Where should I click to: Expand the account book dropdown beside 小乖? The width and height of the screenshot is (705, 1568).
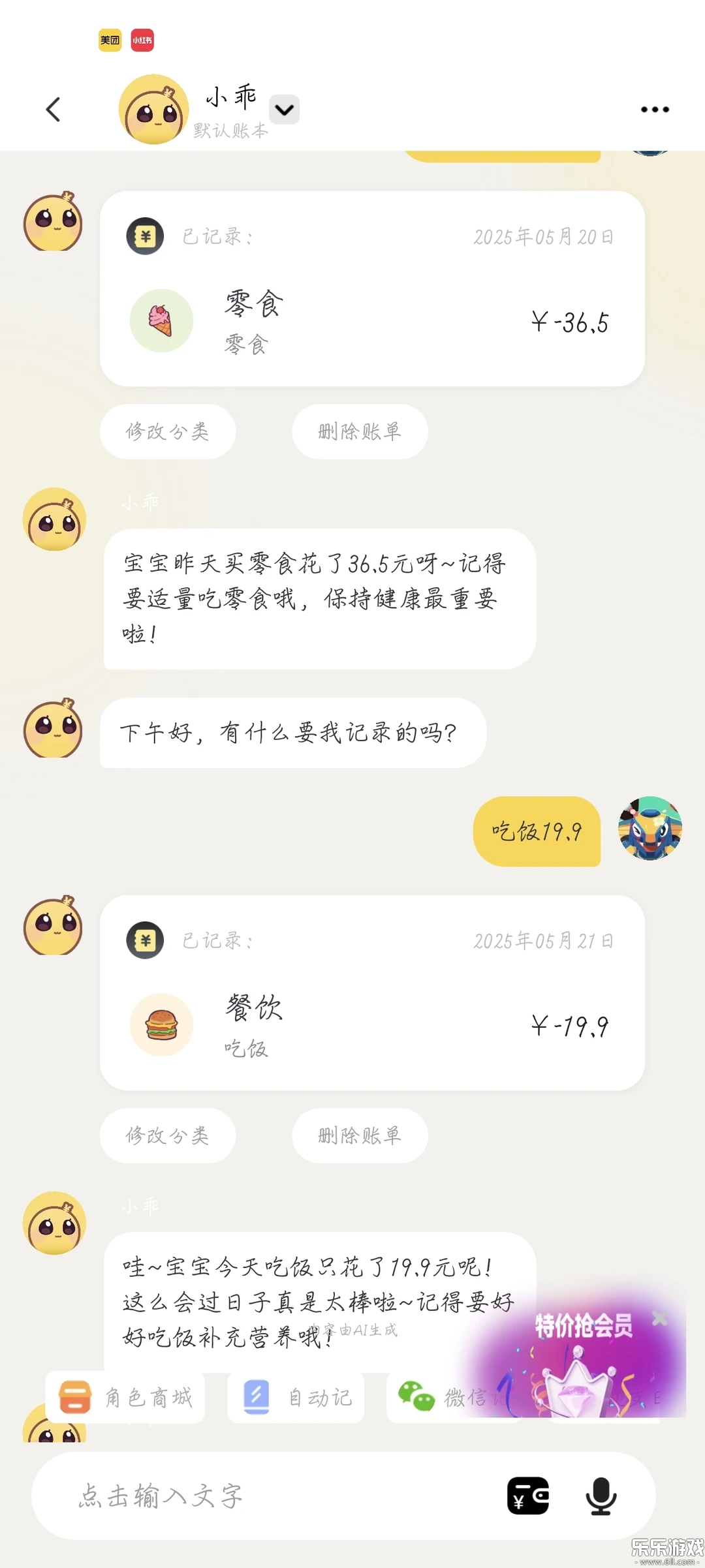[x=284, y=109]
